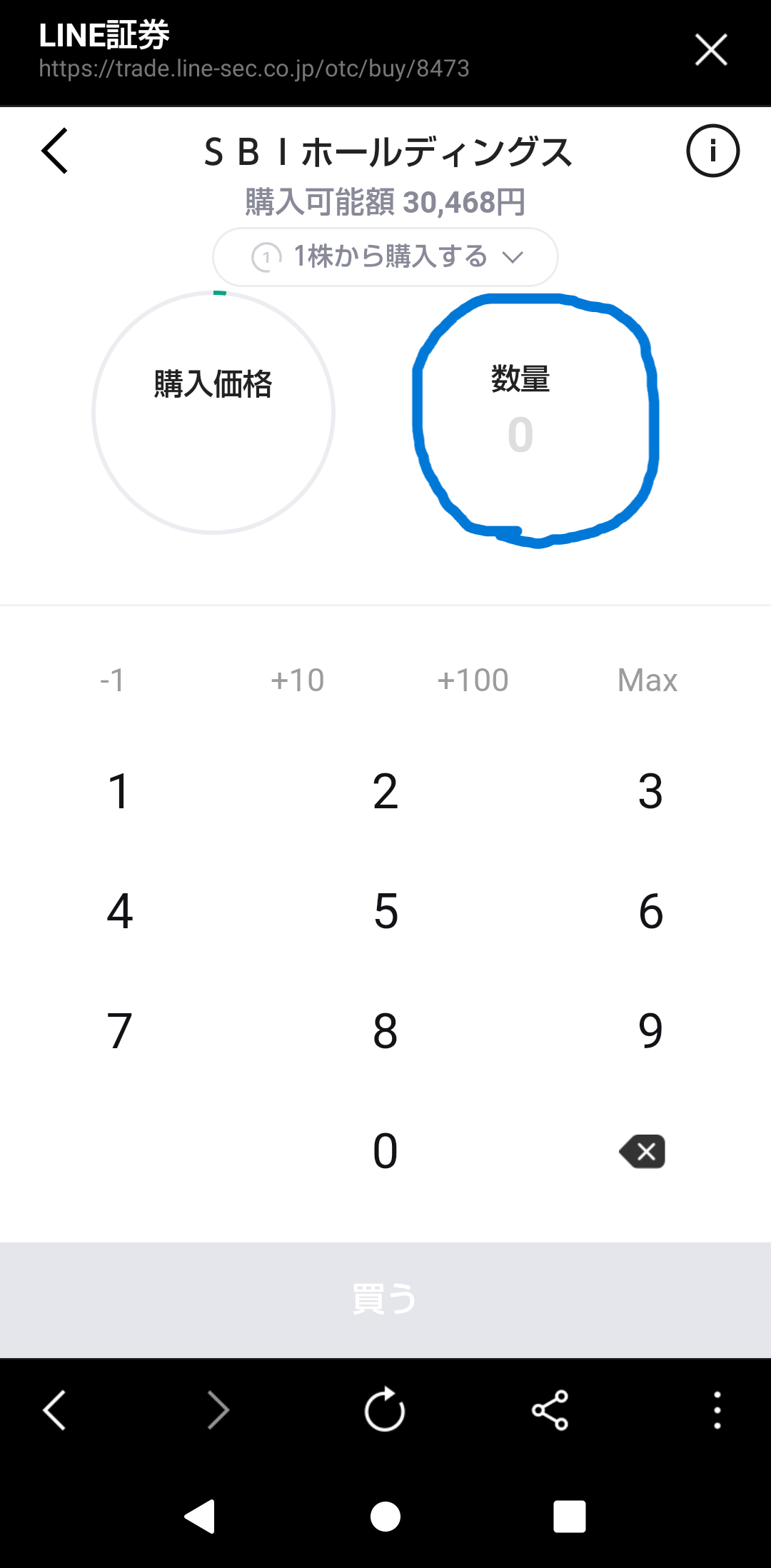Open the browser's three-dot menu

717,1410
